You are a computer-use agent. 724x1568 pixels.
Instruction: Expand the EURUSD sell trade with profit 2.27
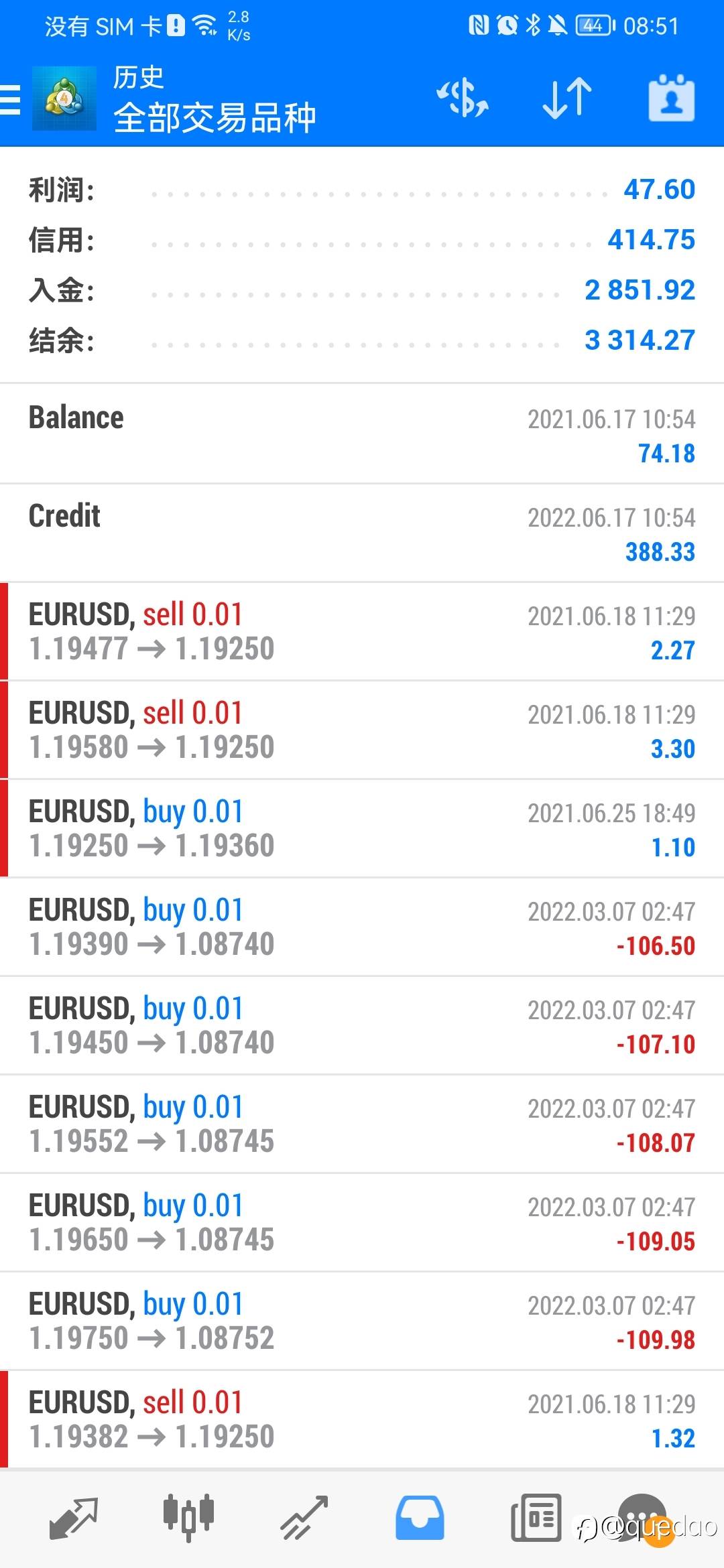[362, 631]
